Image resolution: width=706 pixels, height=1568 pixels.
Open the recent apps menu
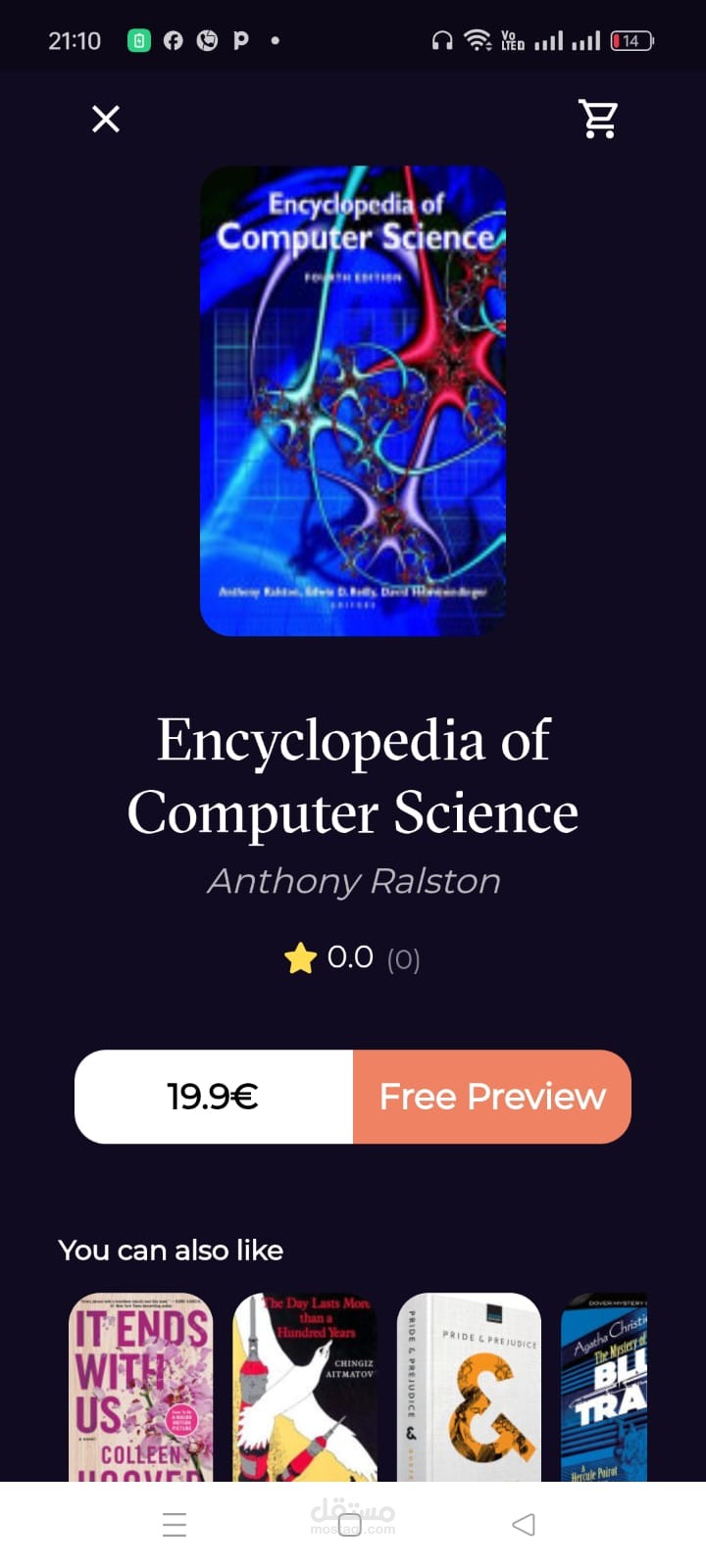[175, 1524]
